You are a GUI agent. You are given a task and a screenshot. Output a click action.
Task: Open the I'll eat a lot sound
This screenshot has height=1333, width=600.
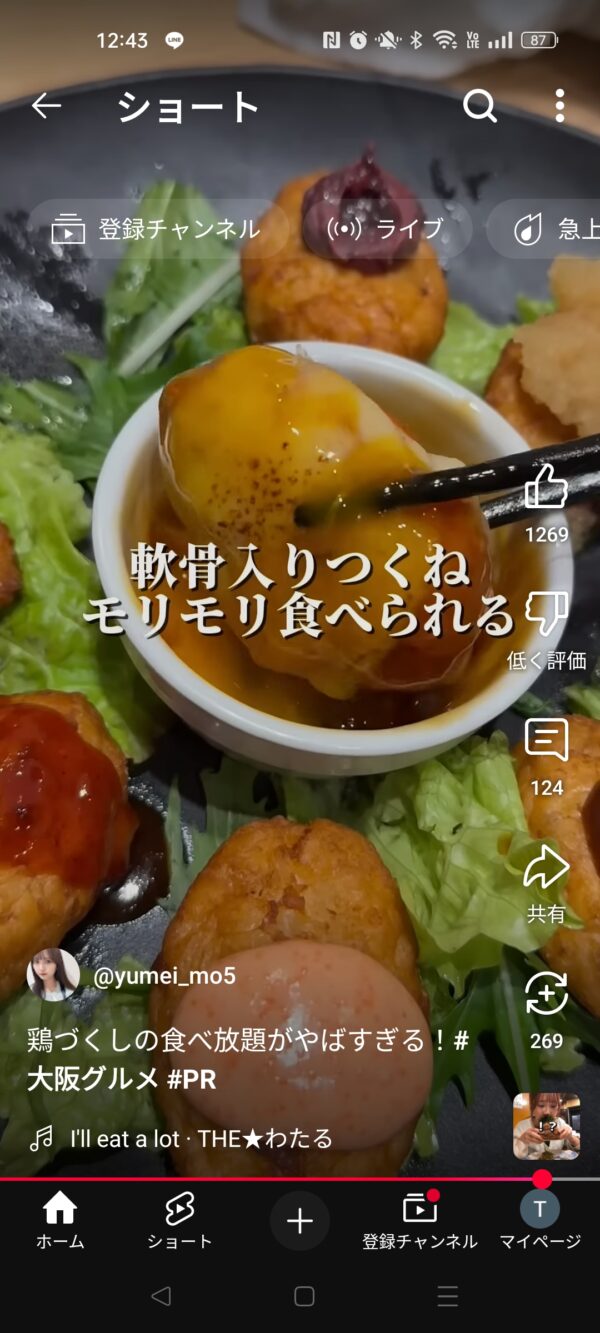tap(200, 1138)
